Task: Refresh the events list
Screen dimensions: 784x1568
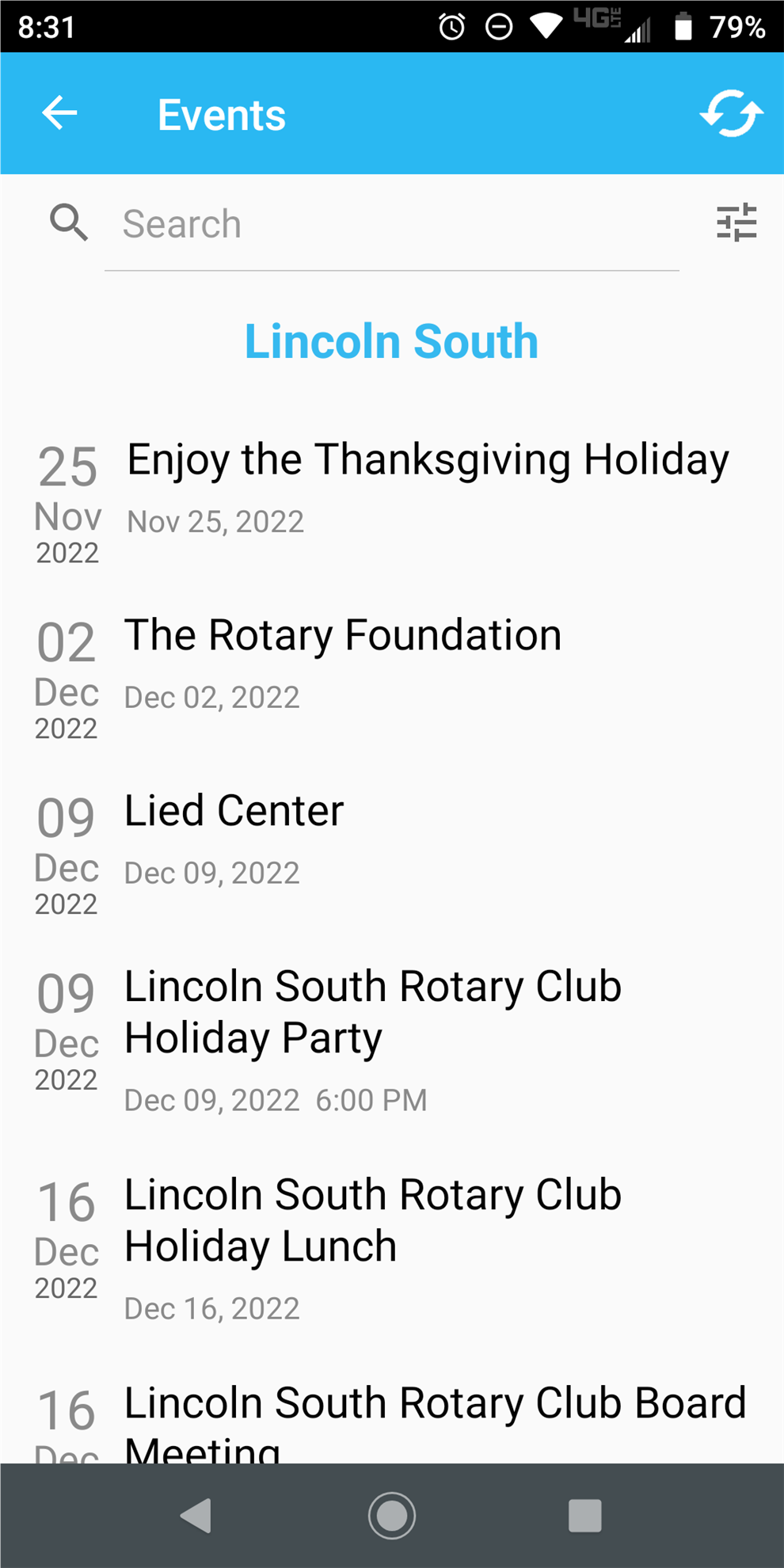Action: click(729, 113)
